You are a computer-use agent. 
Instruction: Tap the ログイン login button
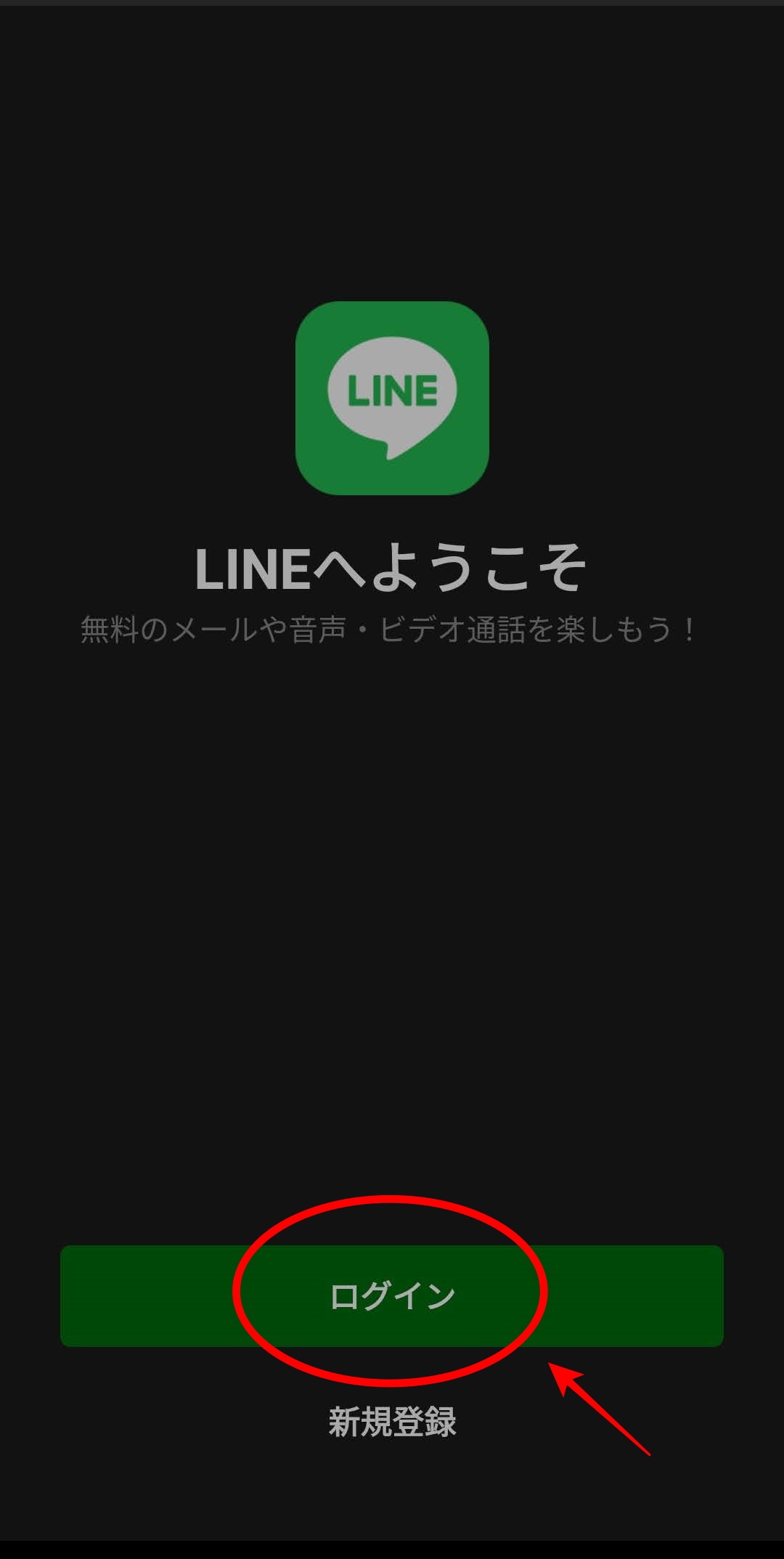[392, 1295]
